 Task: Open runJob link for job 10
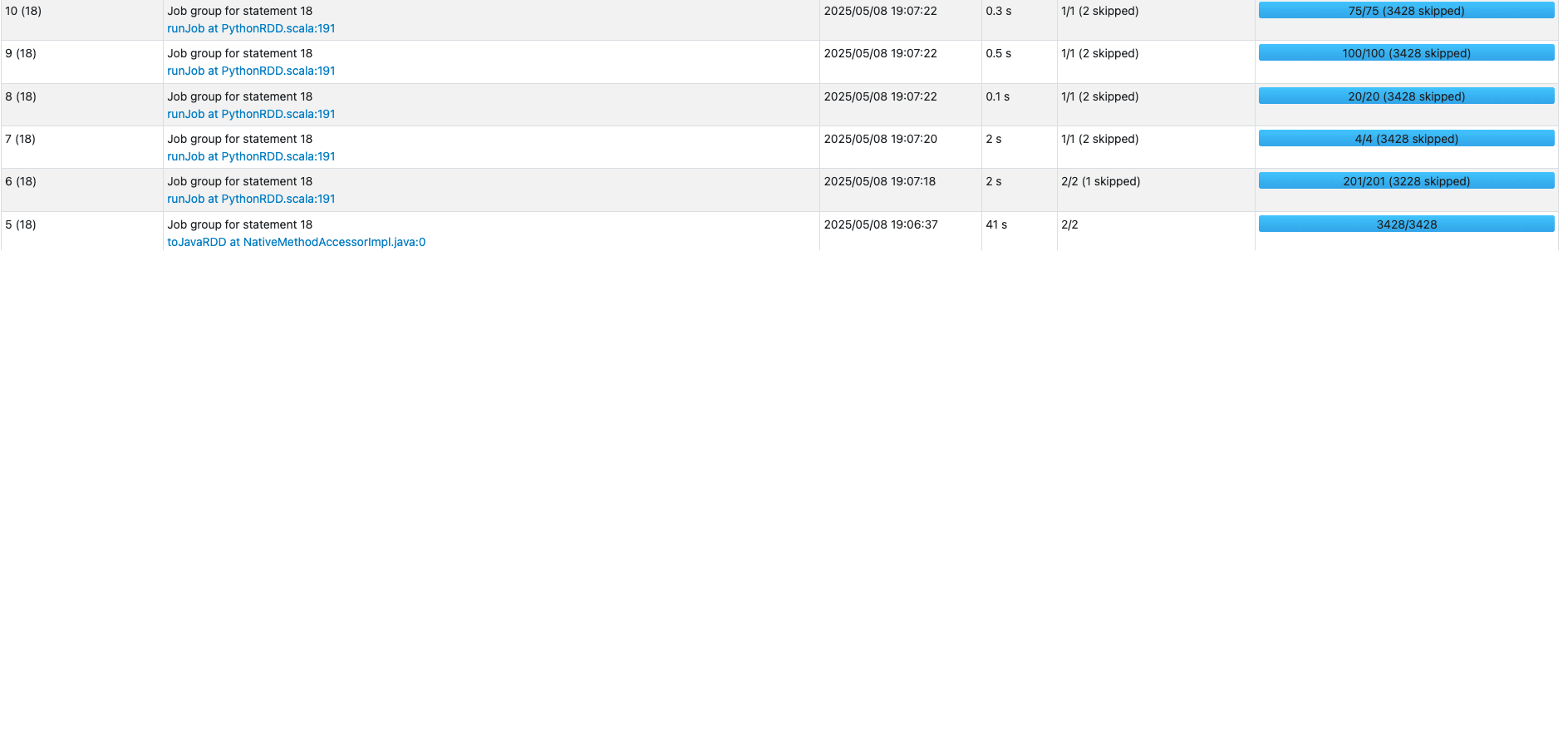click(x=251, y=28)
